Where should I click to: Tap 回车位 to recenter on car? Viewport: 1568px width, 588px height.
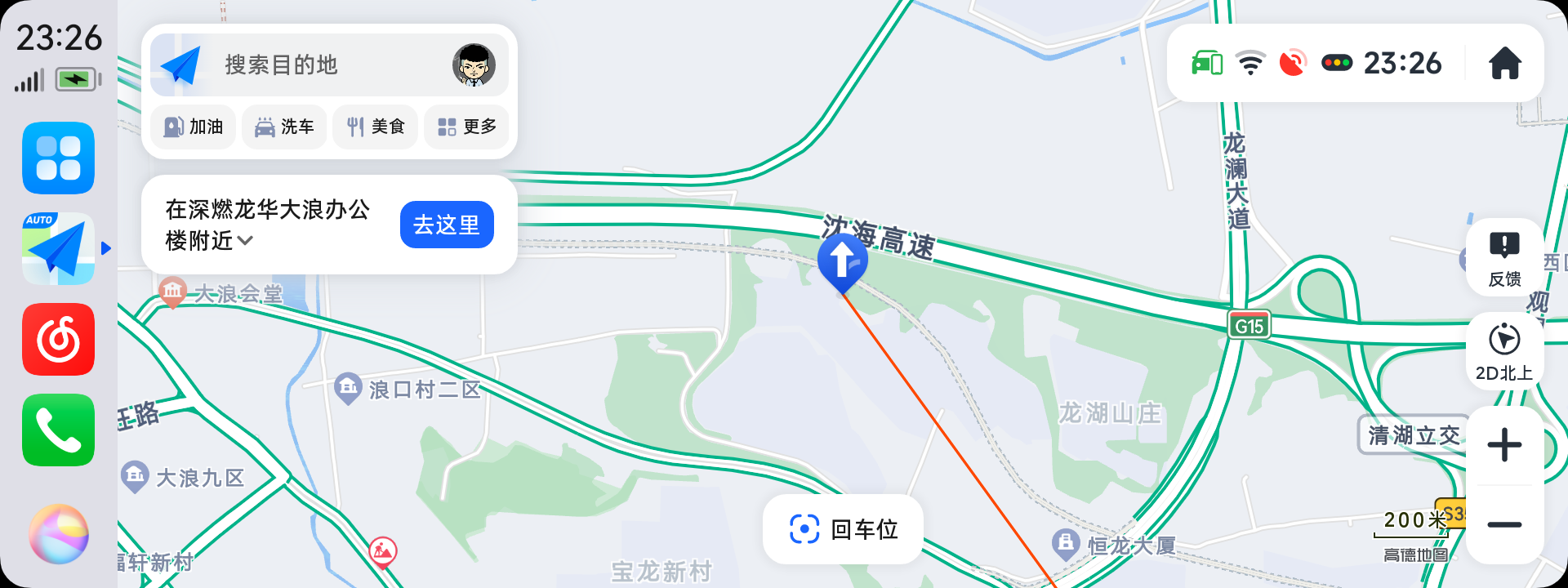pos(843,529)
